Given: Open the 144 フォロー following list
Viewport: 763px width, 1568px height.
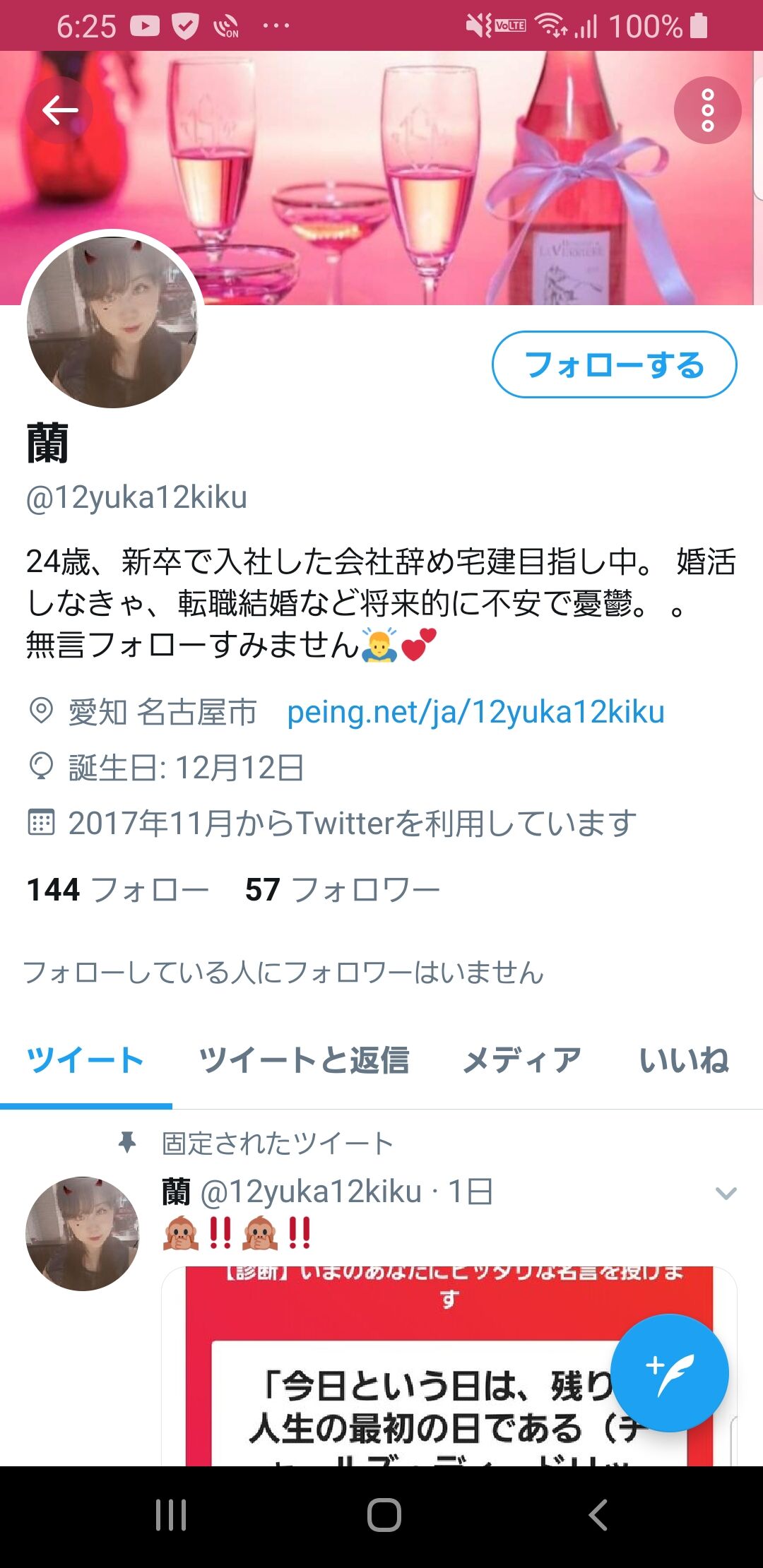Looking at the screenshot, I should 117,889.
